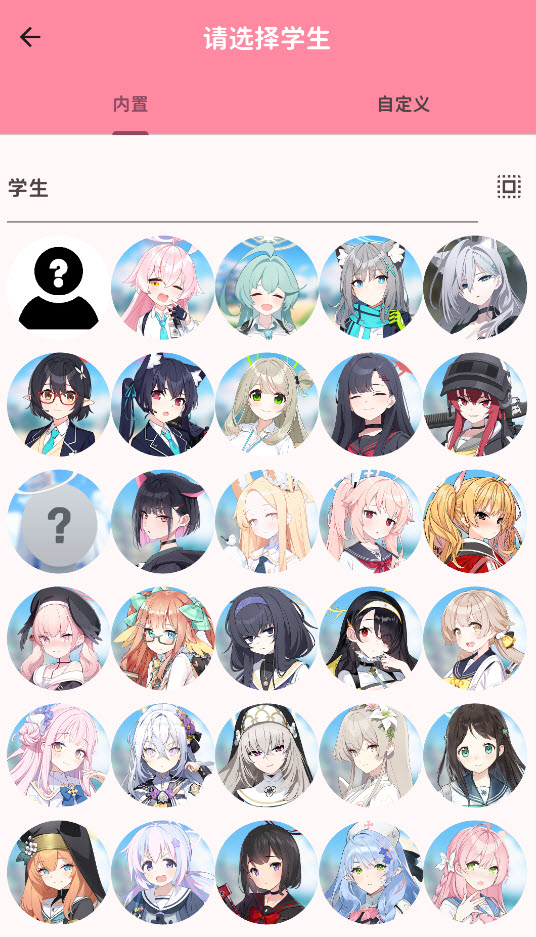Select the red-haired student wearing a helmet

(x=475, y=404)
